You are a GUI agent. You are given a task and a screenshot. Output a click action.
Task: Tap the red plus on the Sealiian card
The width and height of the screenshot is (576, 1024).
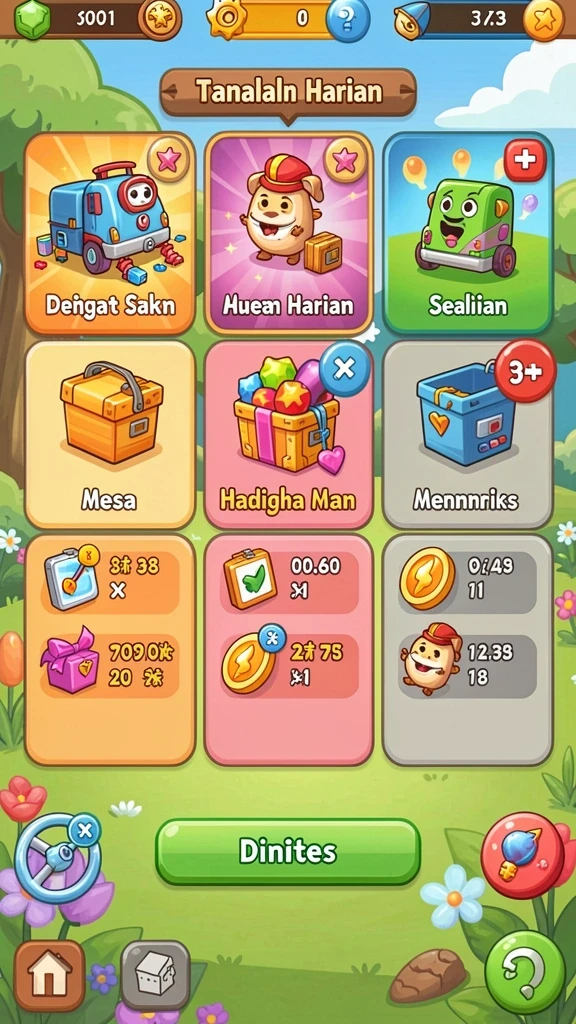(525, 160)
